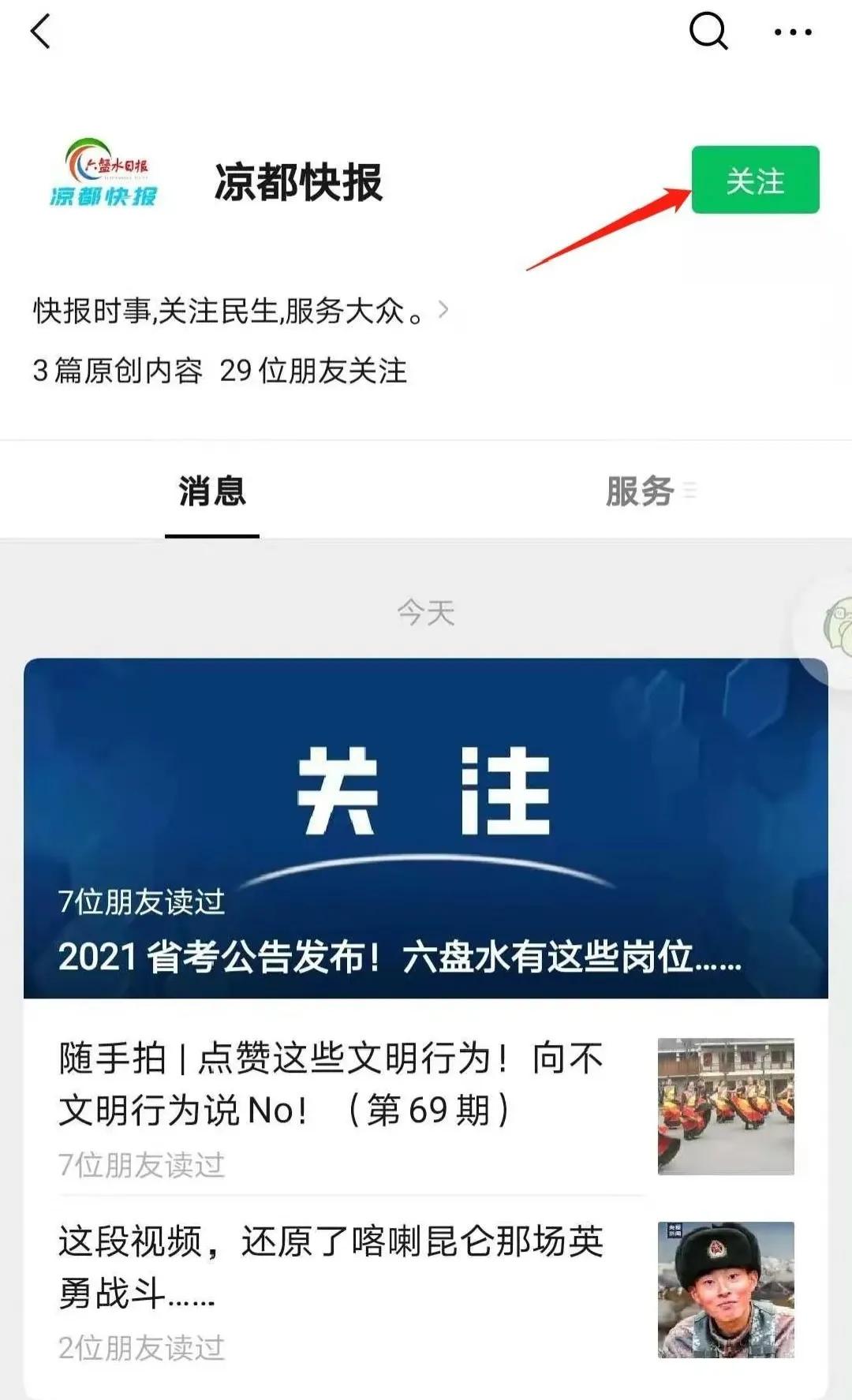This screenshot has width=852, height=1400.
Task: Follow 凉都快报 with the green 关注 button
Action: point(755,180)
